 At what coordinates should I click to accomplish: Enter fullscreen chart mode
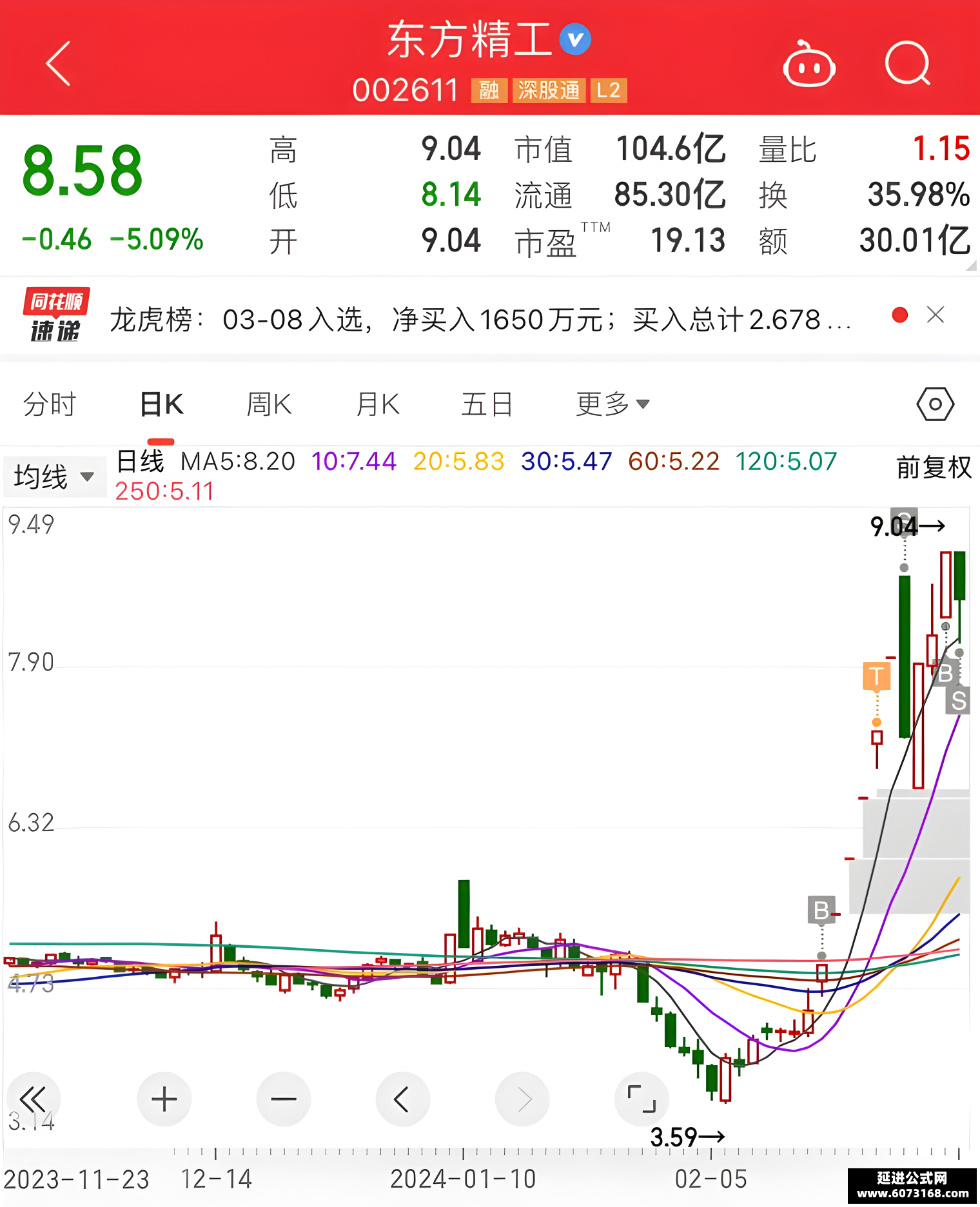[642, 1099]
